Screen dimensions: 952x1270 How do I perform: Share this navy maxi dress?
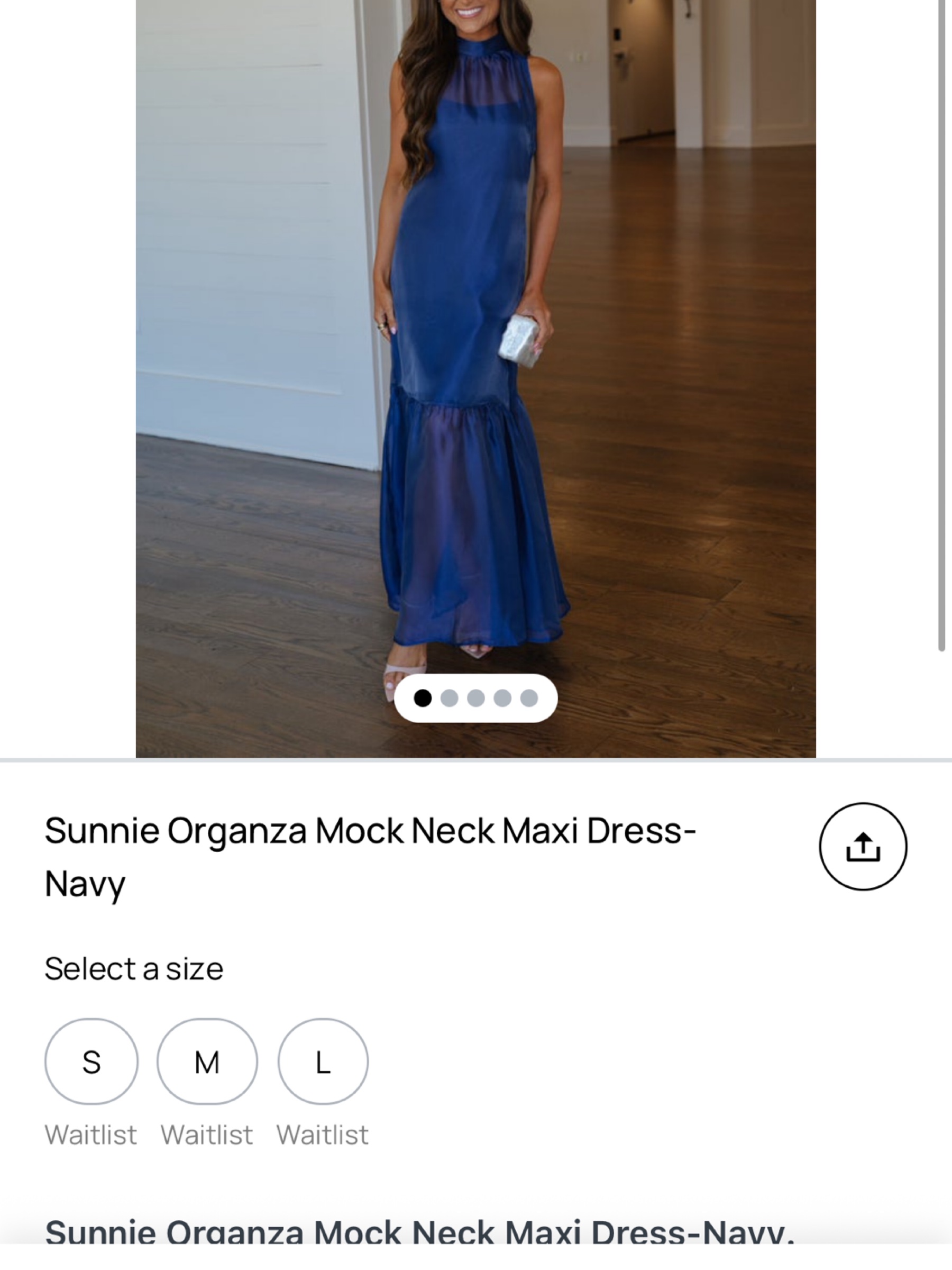[863, 846]
